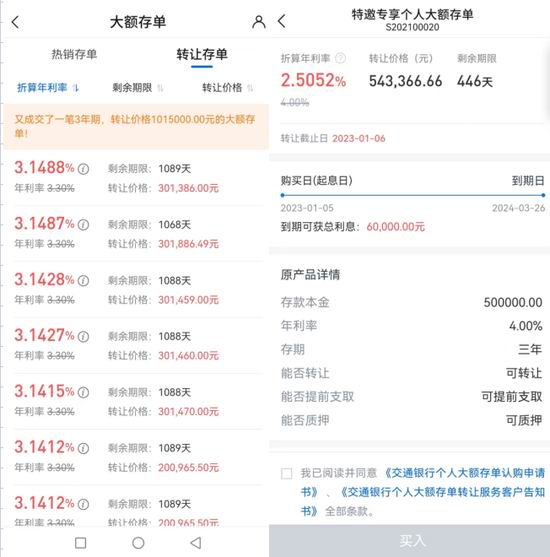This screenshot has height=557, width=550.
Task: Go back from the 大额存单 list page
Action: tap(15, 22)
